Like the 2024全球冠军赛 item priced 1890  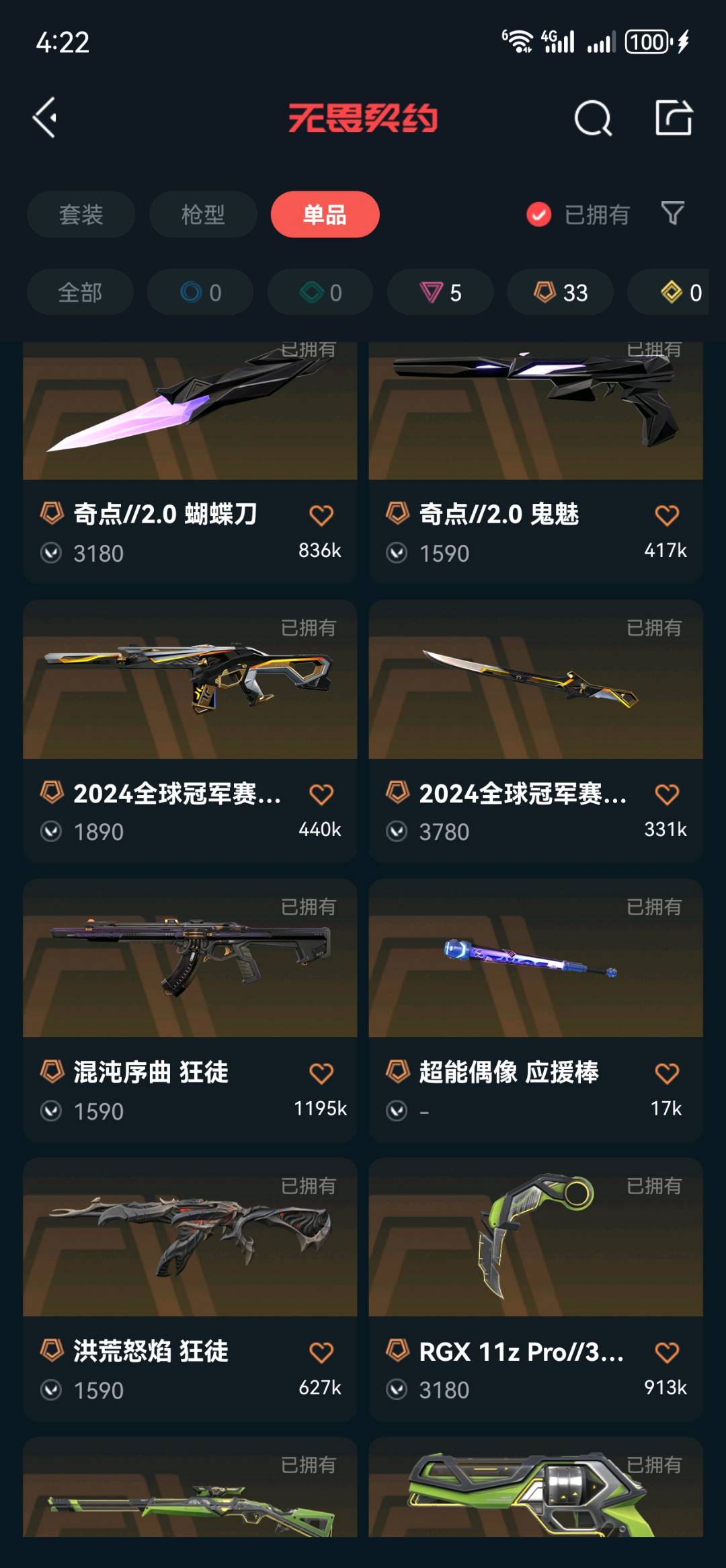(x=321, y=794)
